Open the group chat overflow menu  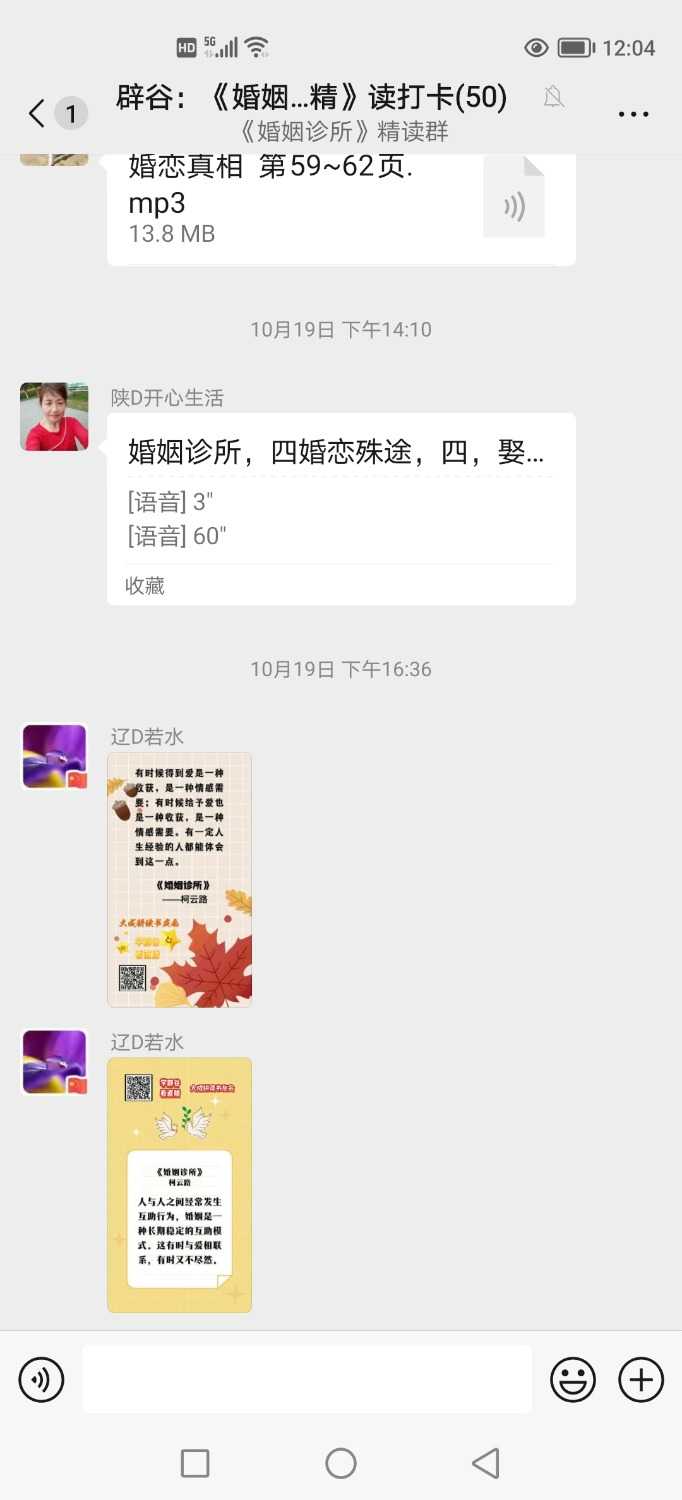coord(634,114)
